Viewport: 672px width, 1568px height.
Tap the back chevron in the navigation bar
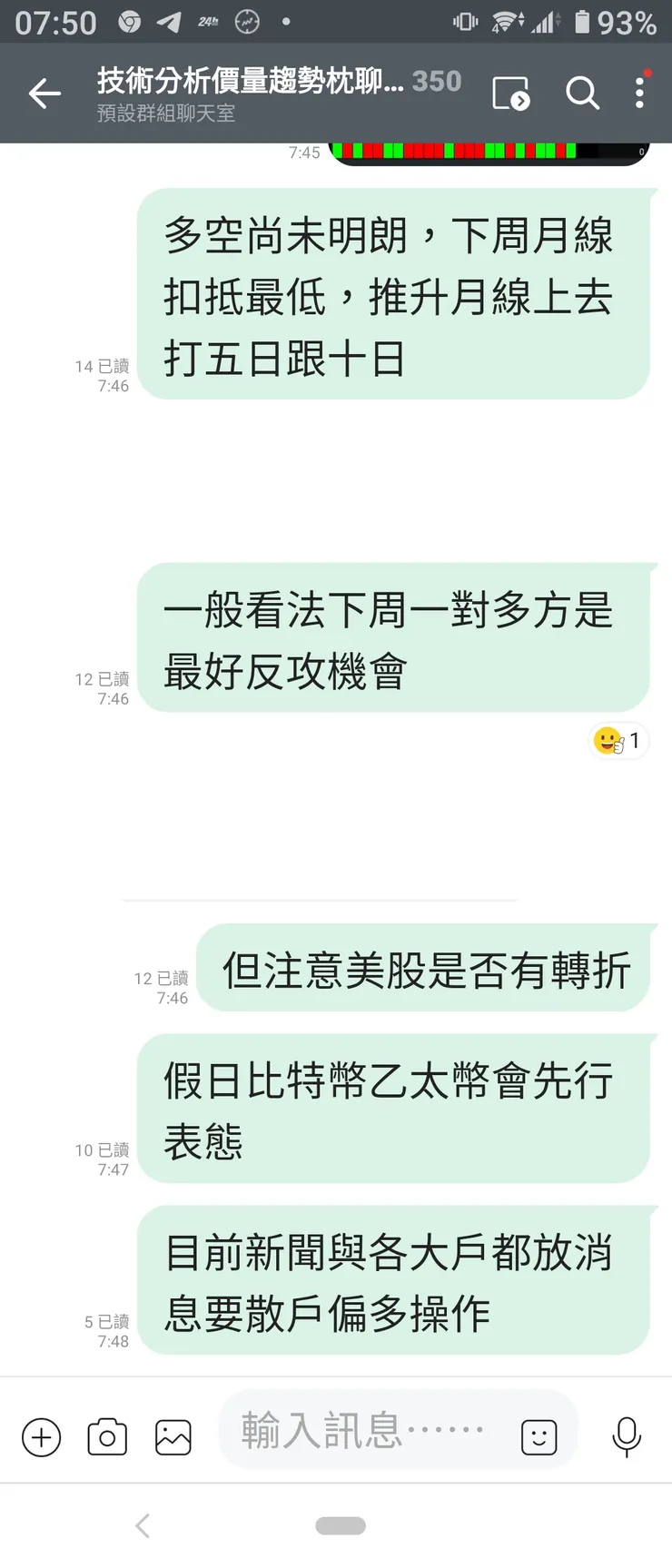142,1525
